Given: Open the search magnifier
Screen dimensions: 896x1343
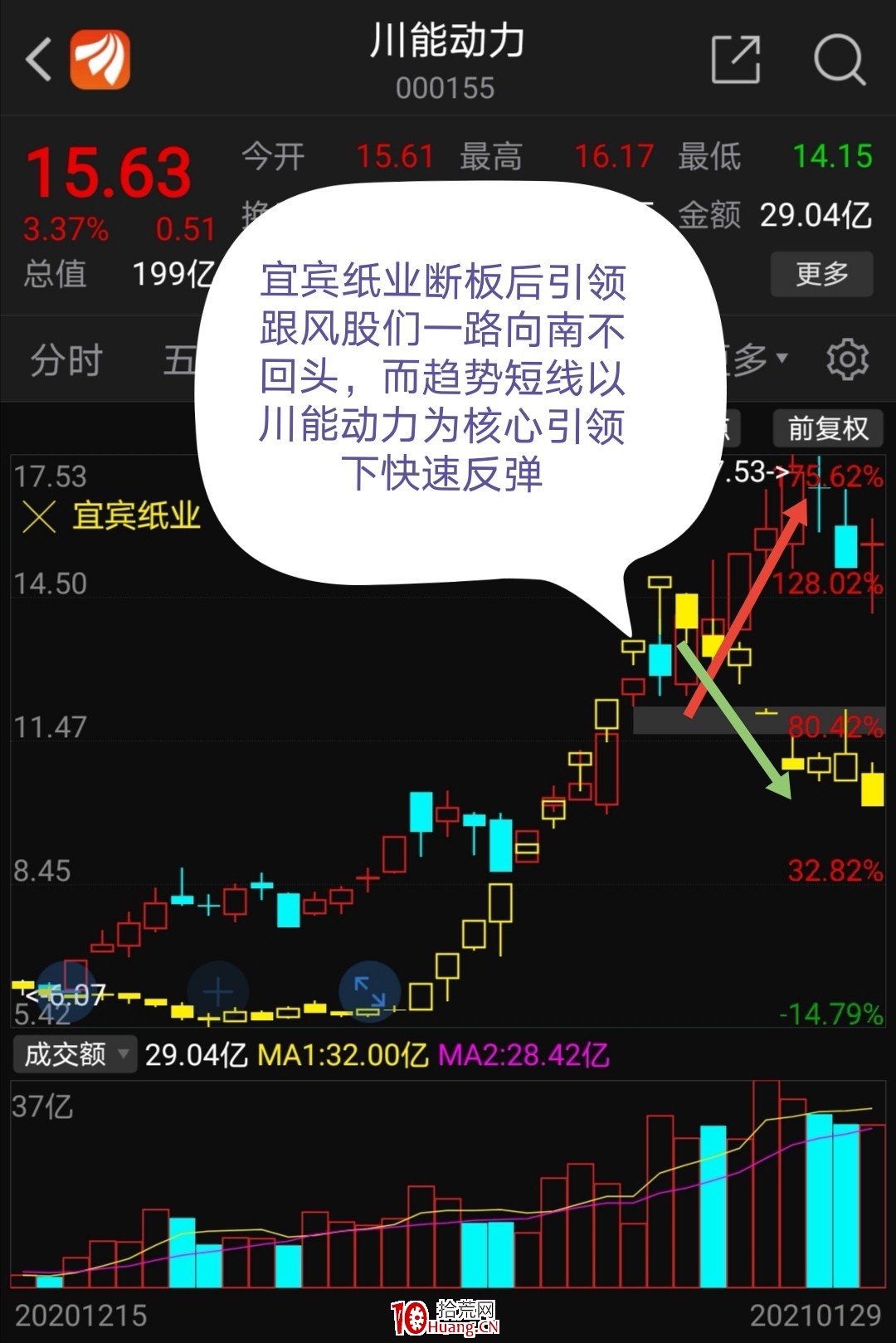Looking at the screenshot, I should click(839, 60).
